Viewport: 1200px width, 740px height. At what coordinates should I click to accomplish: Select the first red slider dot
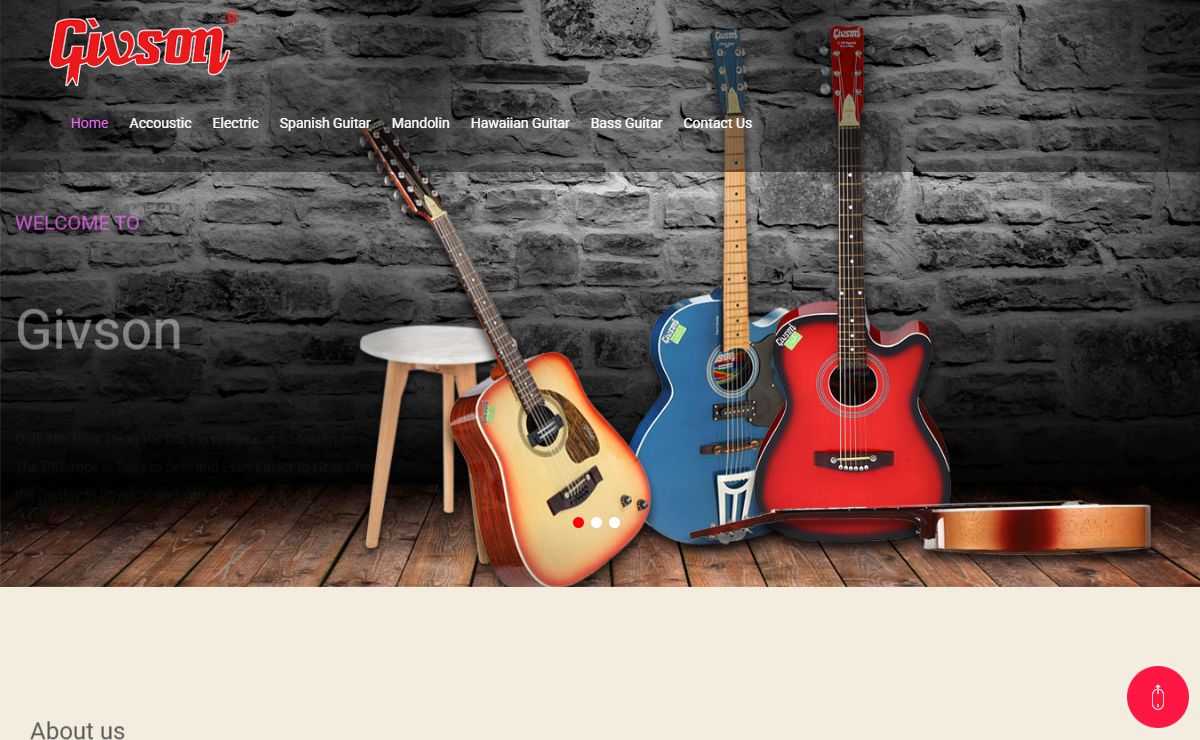coord(578,522)
